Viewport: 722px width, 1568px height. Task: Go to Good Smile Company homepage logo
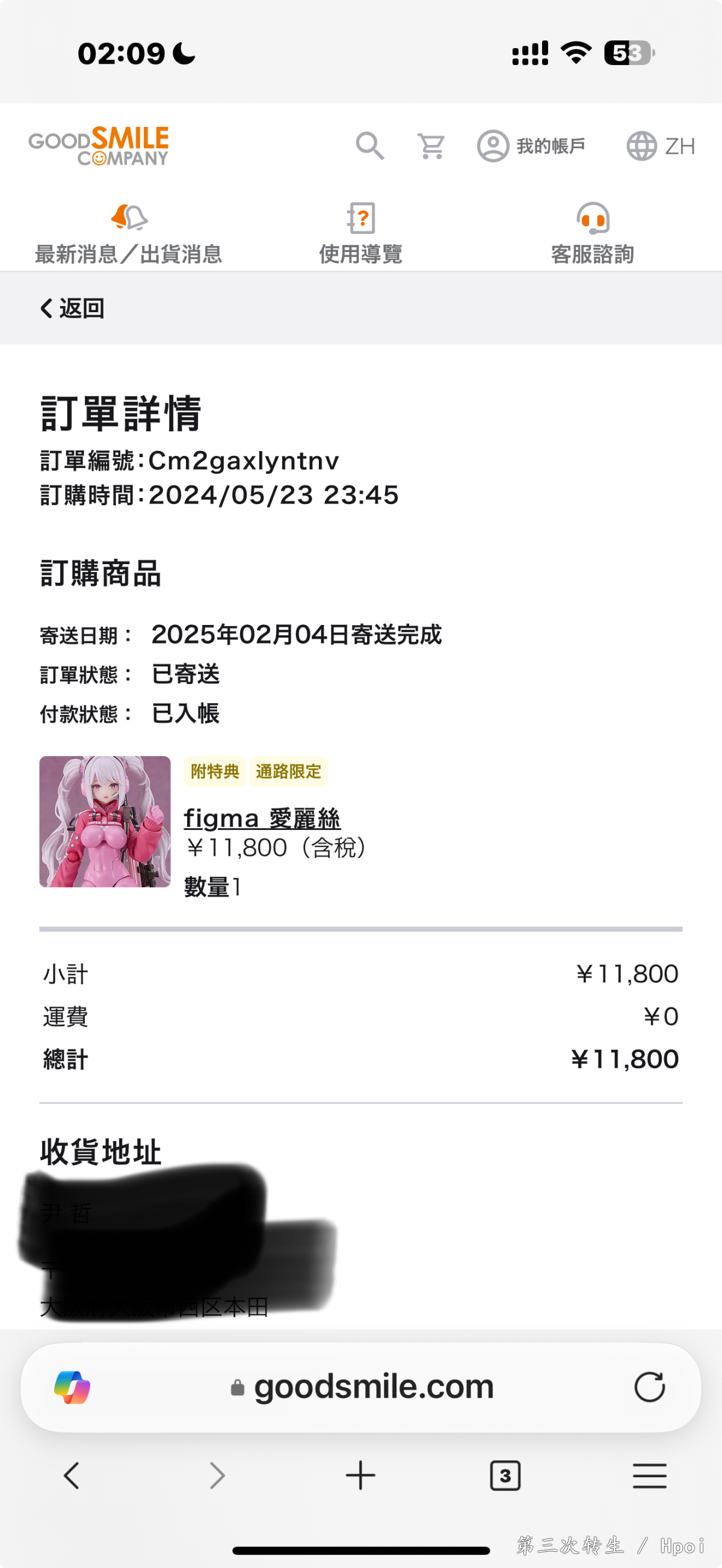pos(99,146)
